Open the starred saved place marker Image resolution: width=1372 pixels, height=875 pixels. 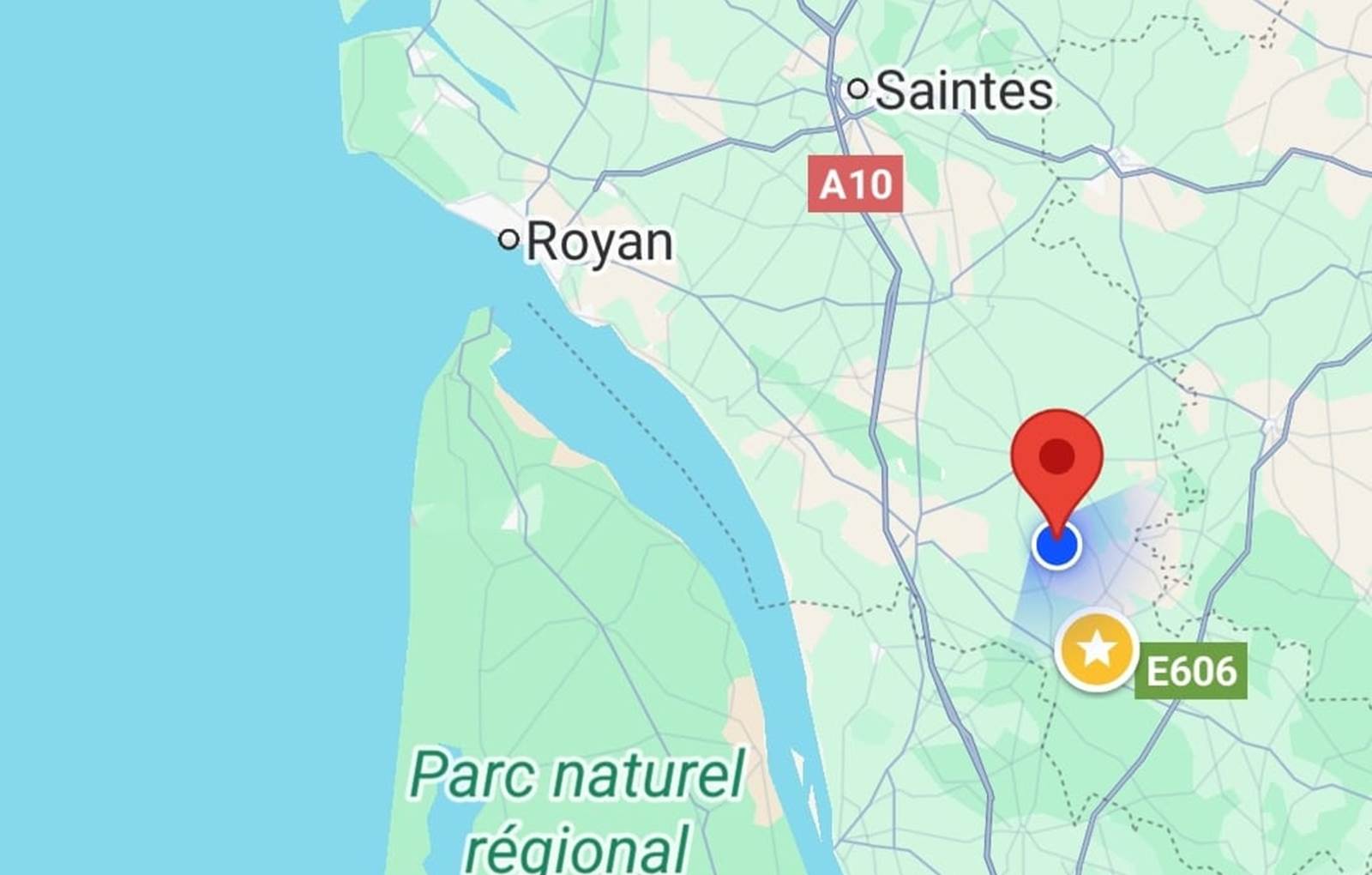[x=1097, y=650]
